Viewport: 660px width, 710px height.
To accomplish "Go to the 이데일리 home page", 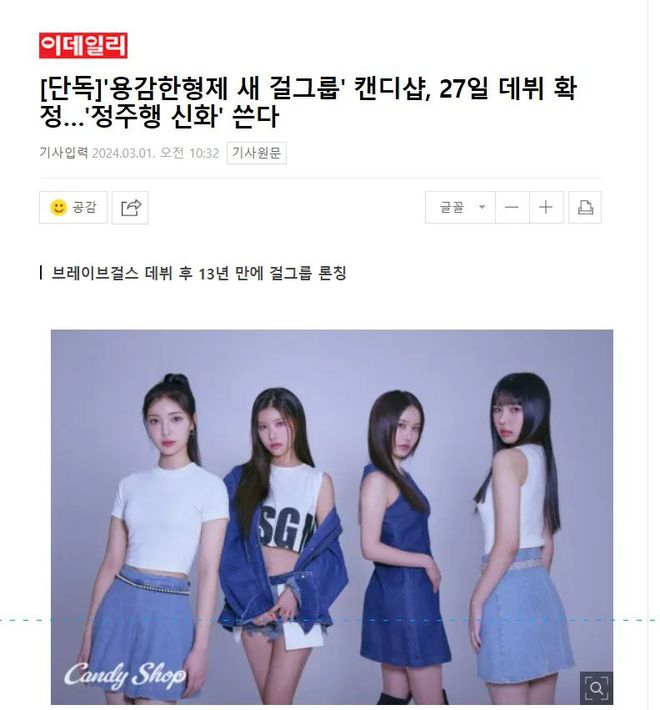I will tap(84, 46).
